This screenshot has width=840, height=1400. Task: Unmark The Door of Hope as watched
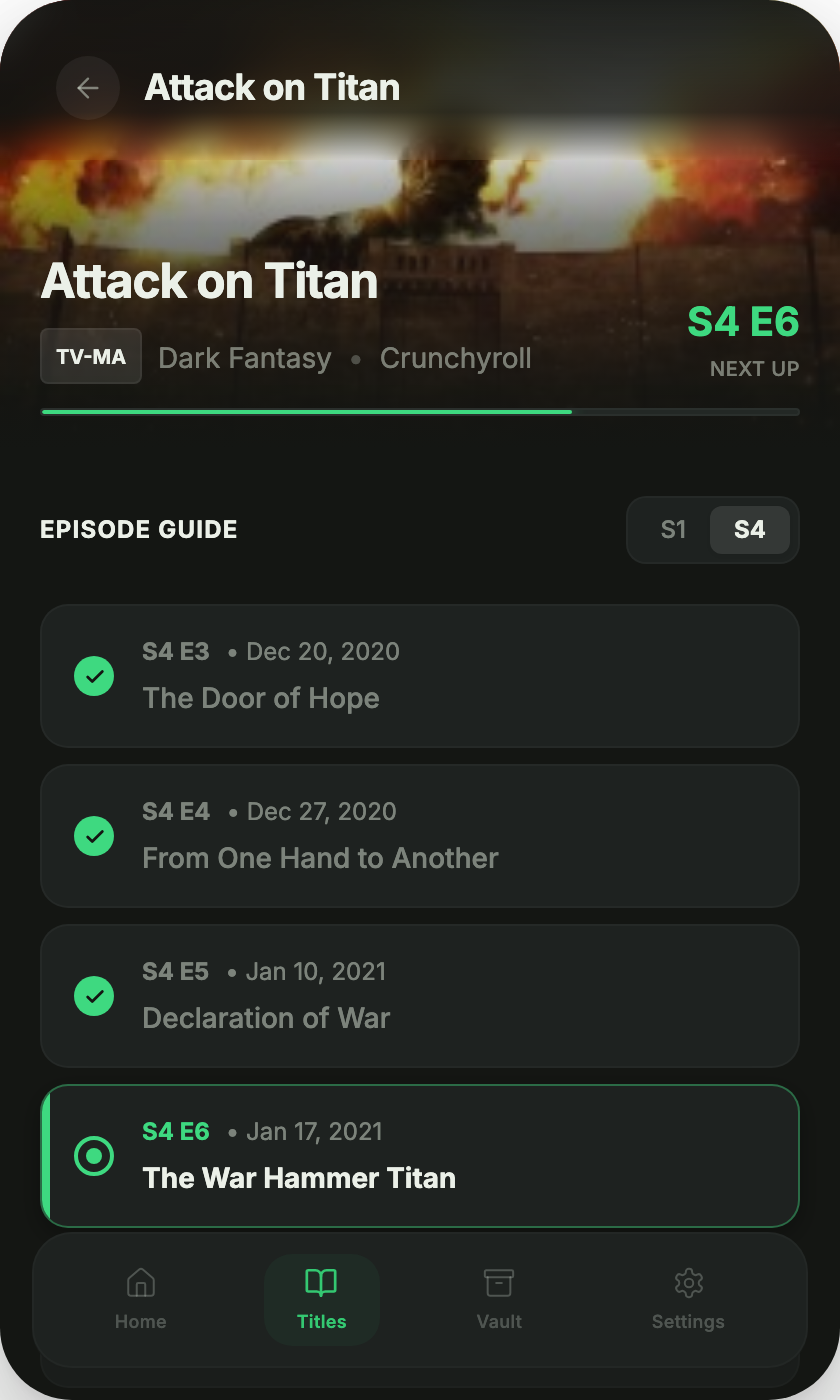pos(94,676)
